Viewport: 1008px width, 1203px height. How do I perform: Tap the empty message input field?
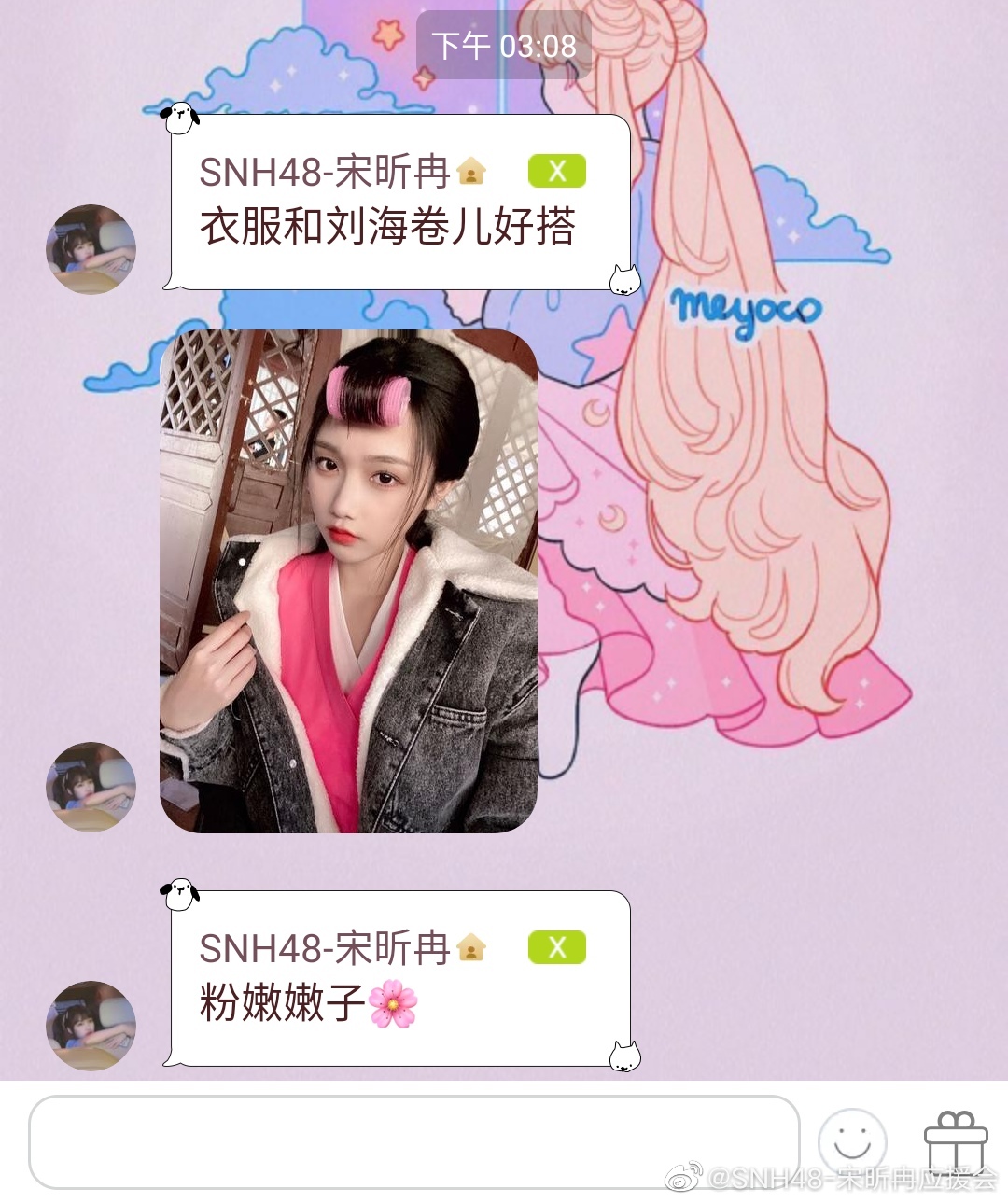coord(413,1141)
